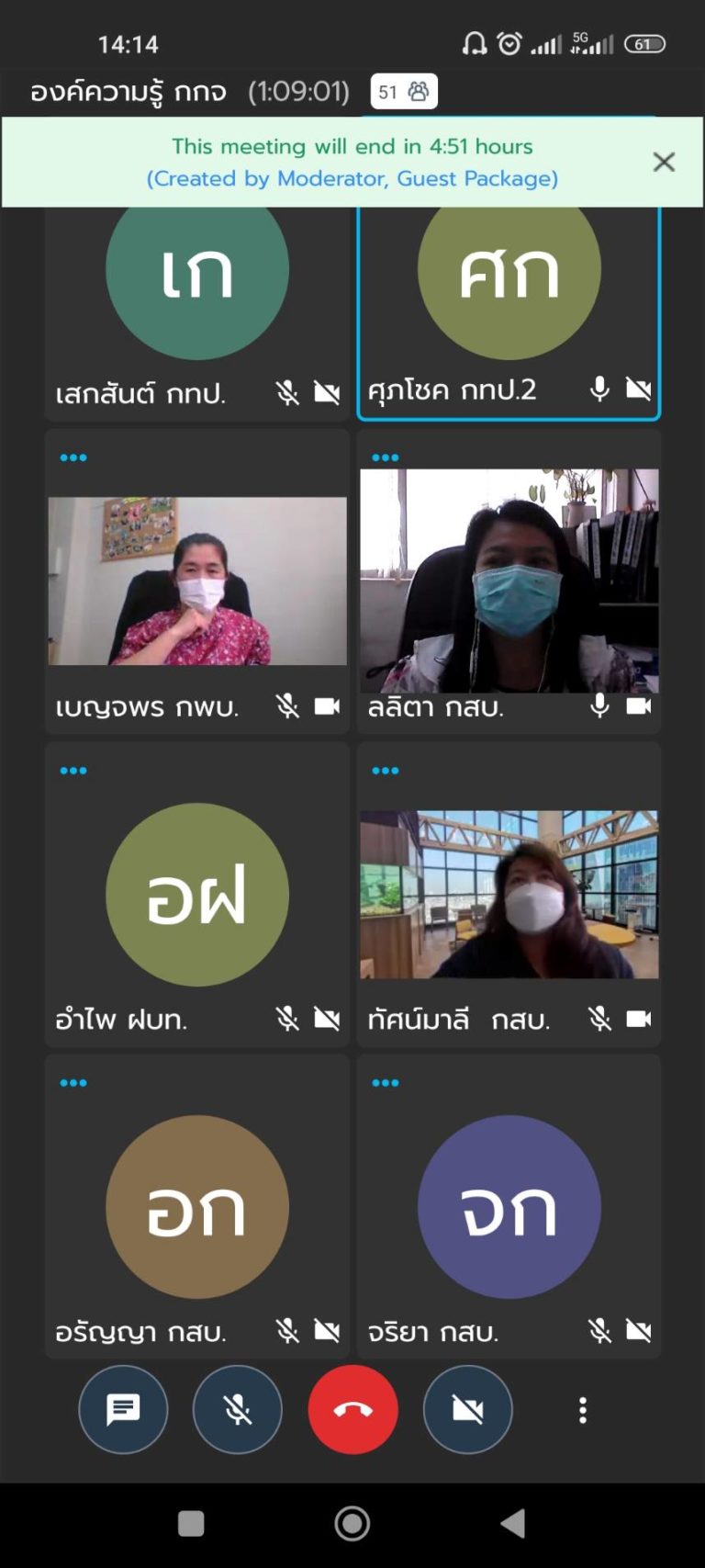Open options dots on เบญจพร กพบ. tile

click(x=73, y=457)
